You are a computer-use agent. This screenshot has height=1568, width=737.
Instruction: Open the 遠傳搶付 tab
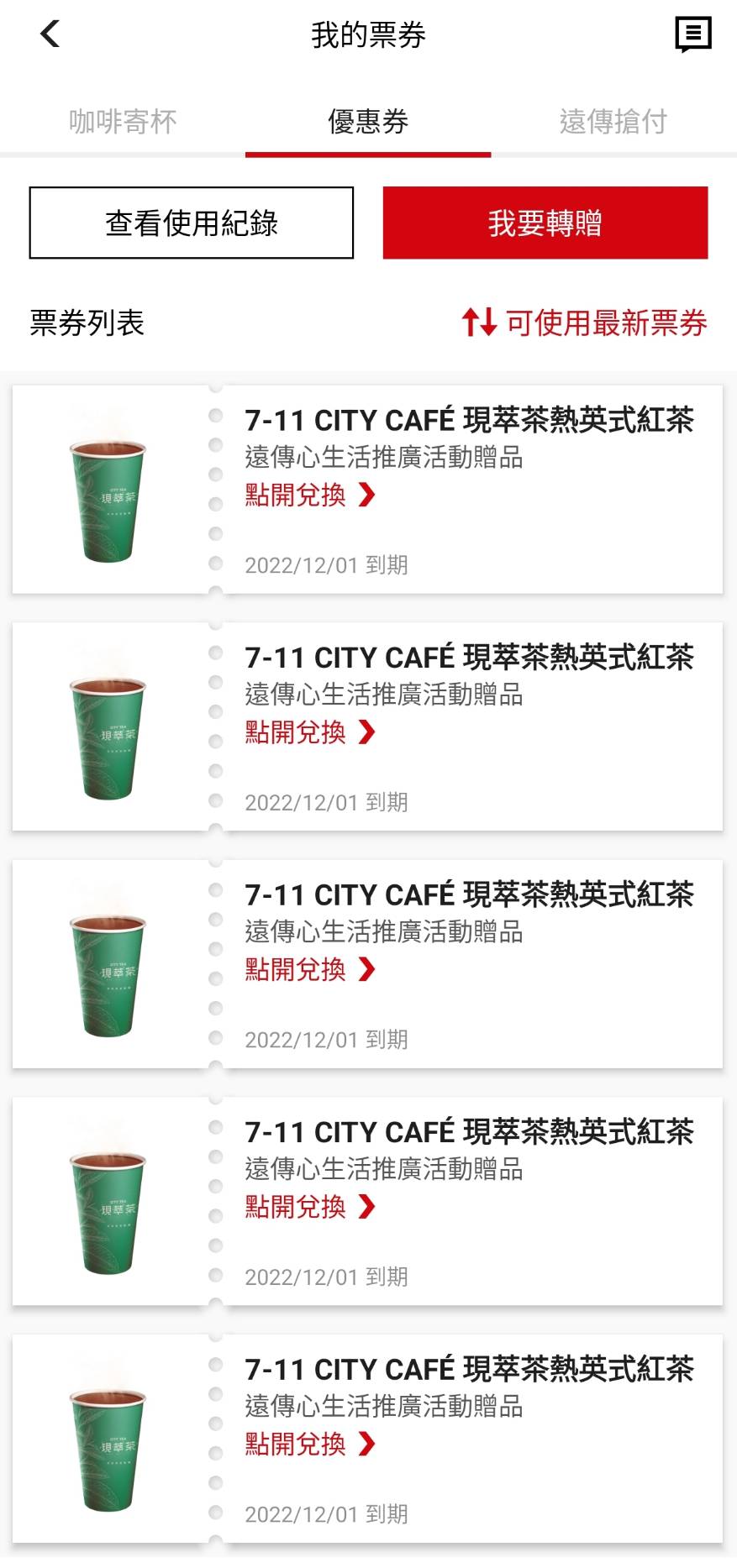[613, 122]
